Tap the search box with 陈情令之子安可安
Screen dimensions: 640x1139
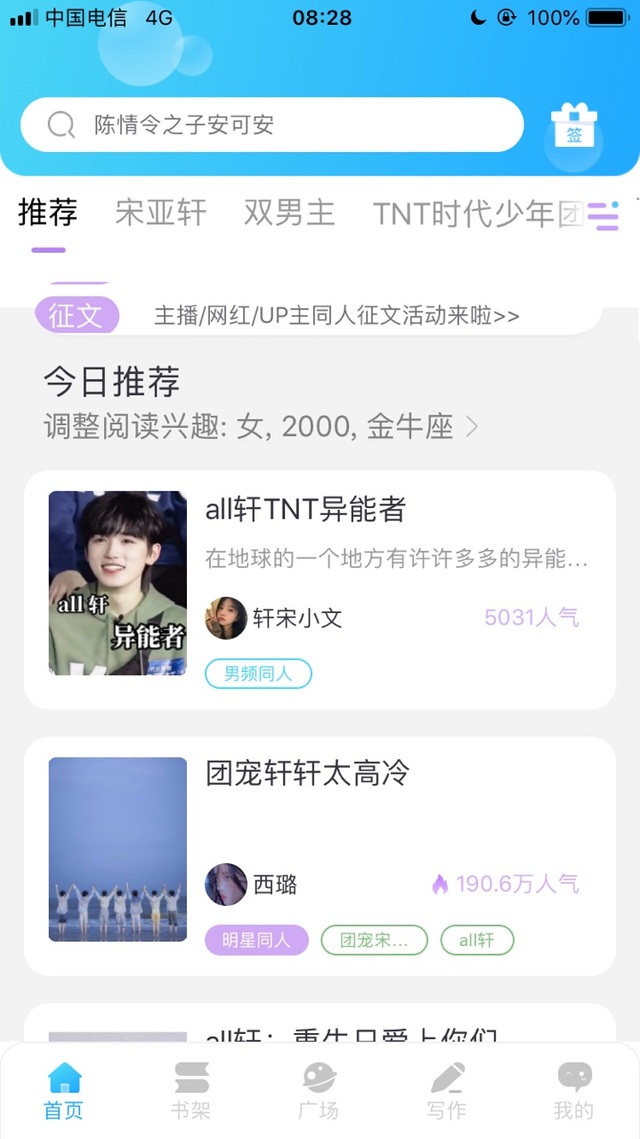point(271,125)
